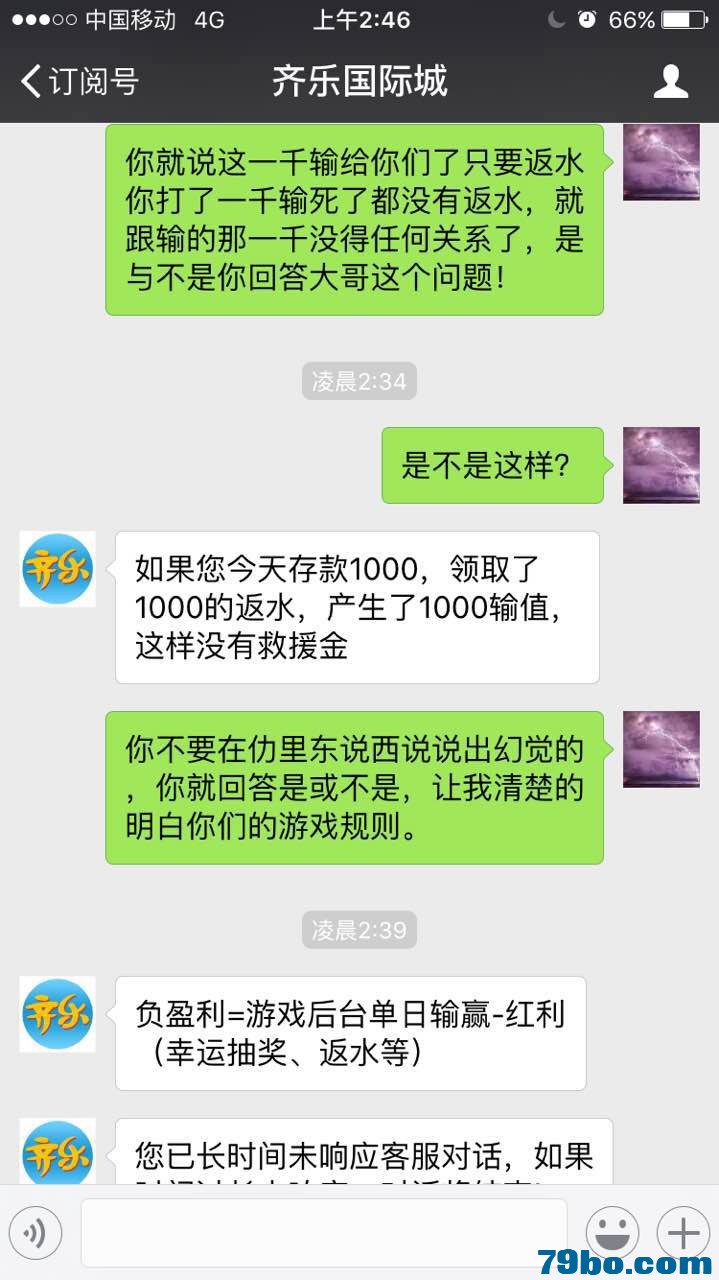Go back to 订阅号 list
719x1280 pixels.
[78, 81]
